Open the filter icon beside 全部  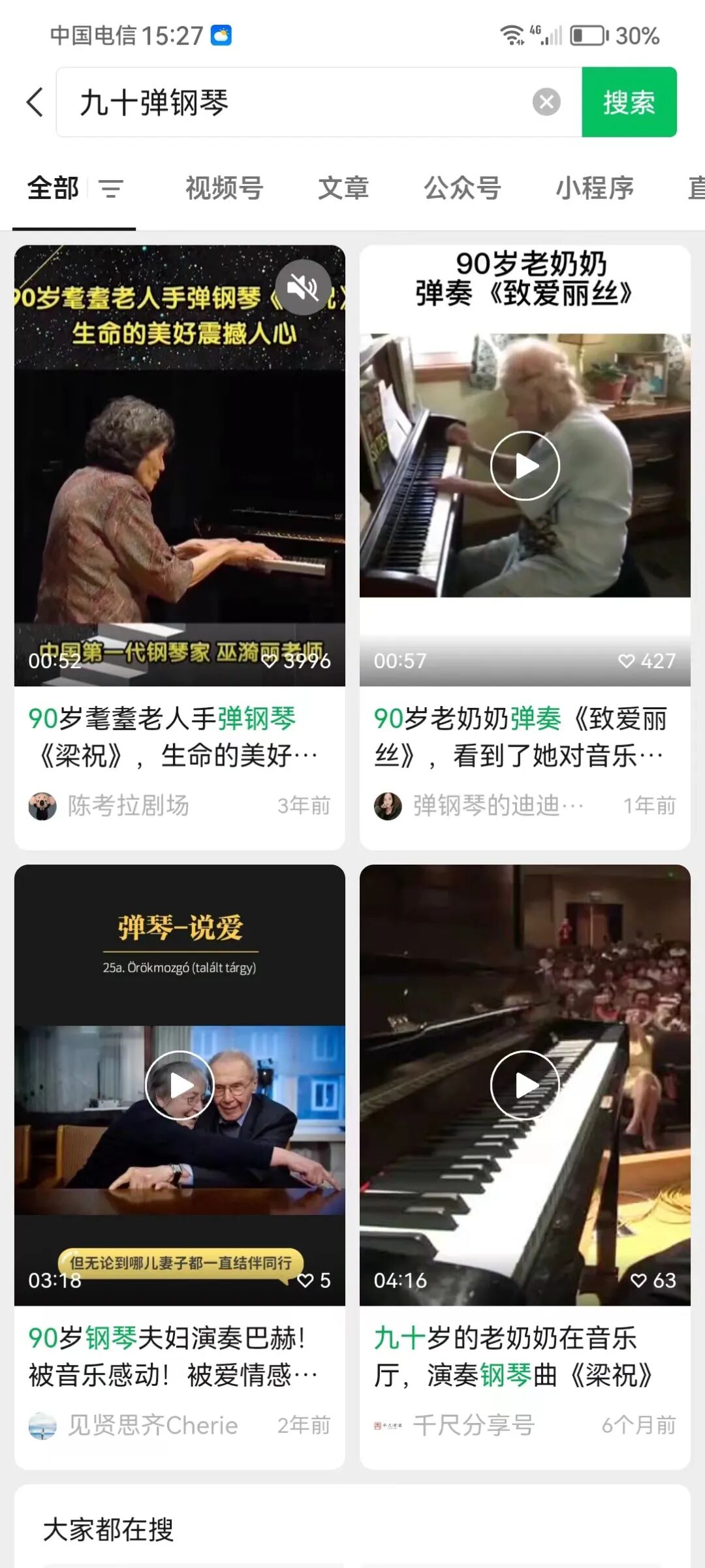click(x=111, y=189)
